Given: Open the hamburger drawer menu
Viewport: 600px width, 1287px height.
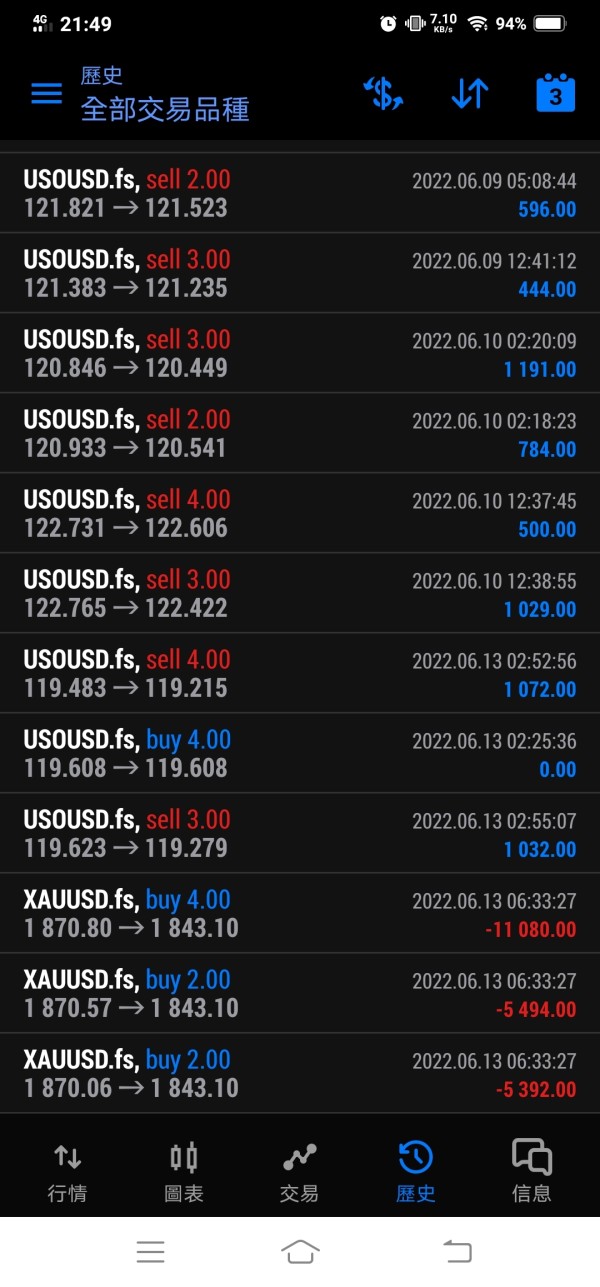Looking at the screenshot, I should [46, 94].
